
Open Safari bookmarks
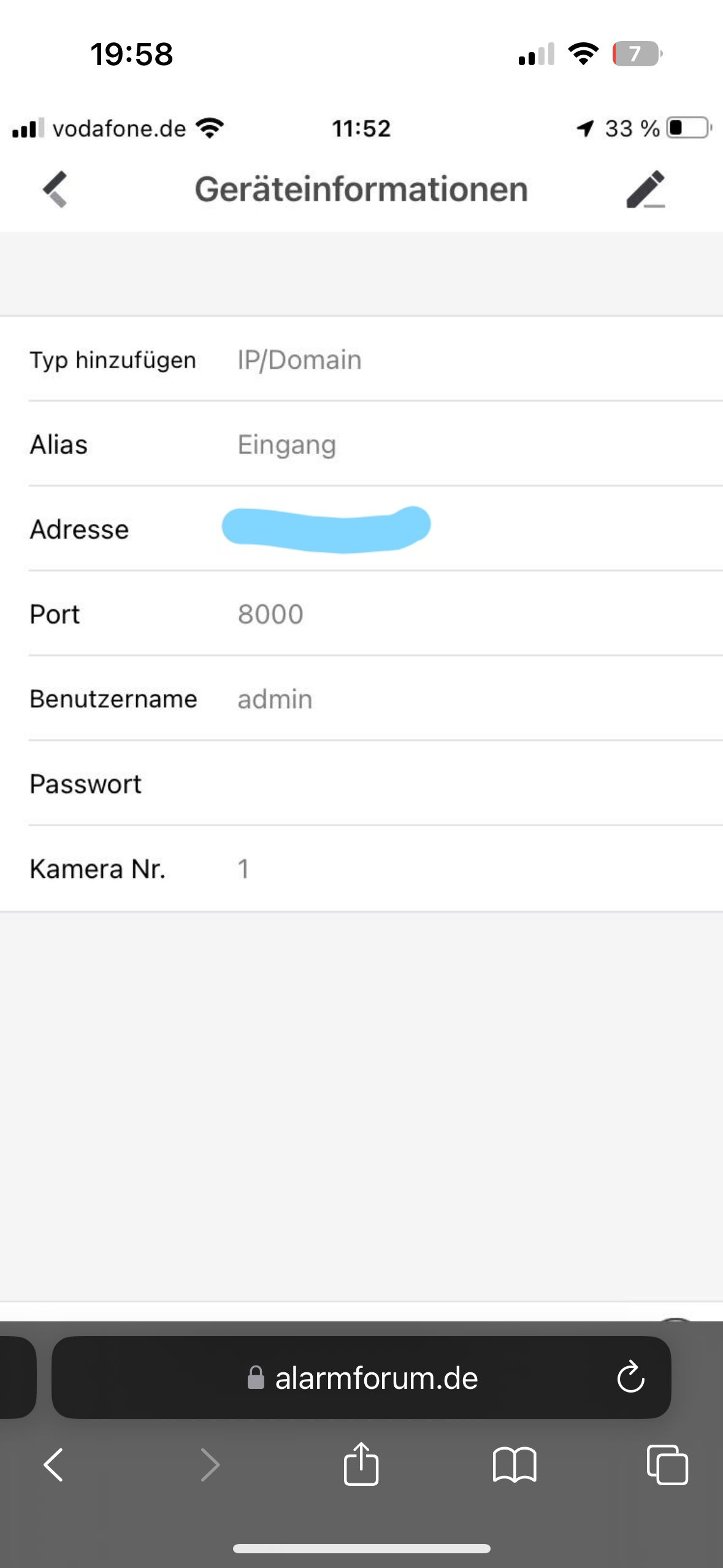click(514, 1465)
